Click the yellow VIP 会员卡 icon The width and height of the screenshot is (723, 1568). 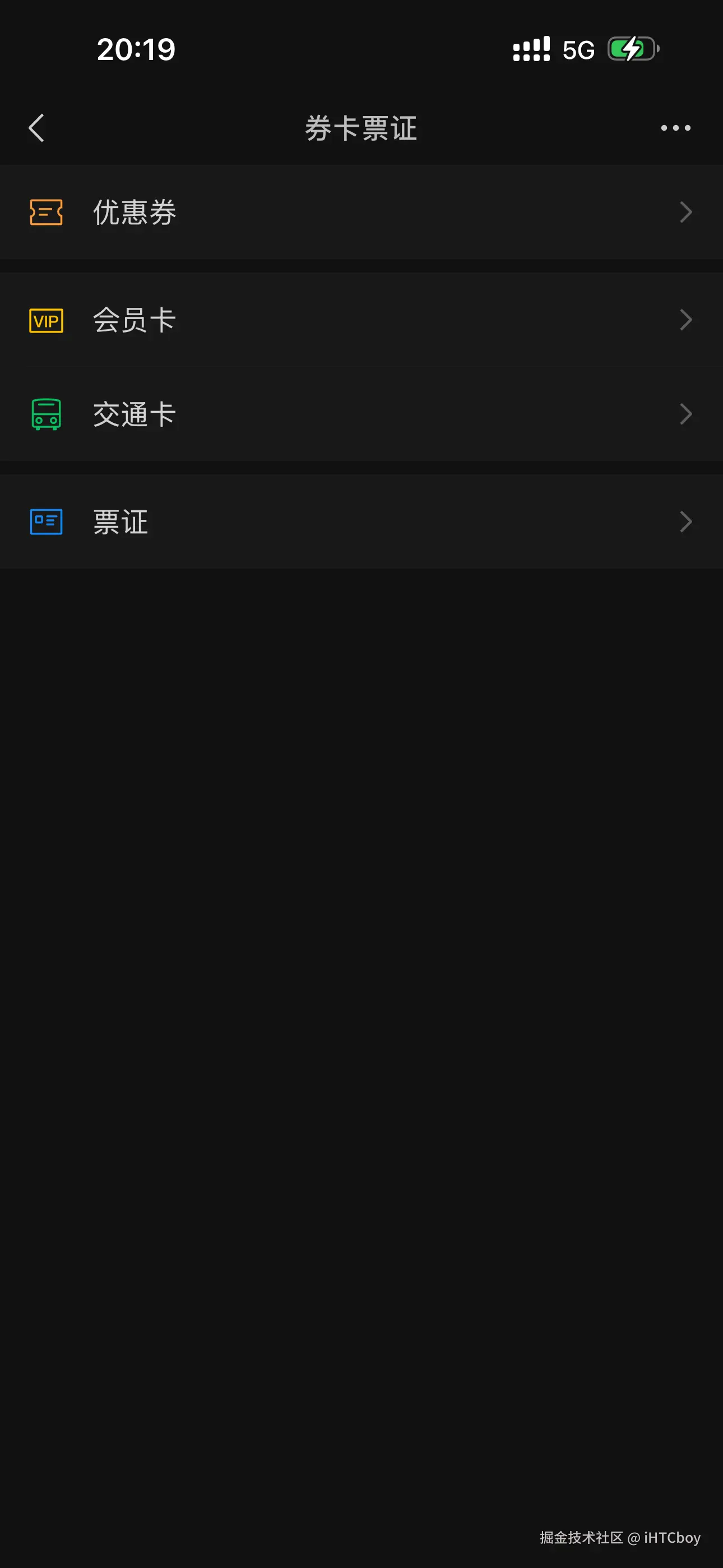47,320
